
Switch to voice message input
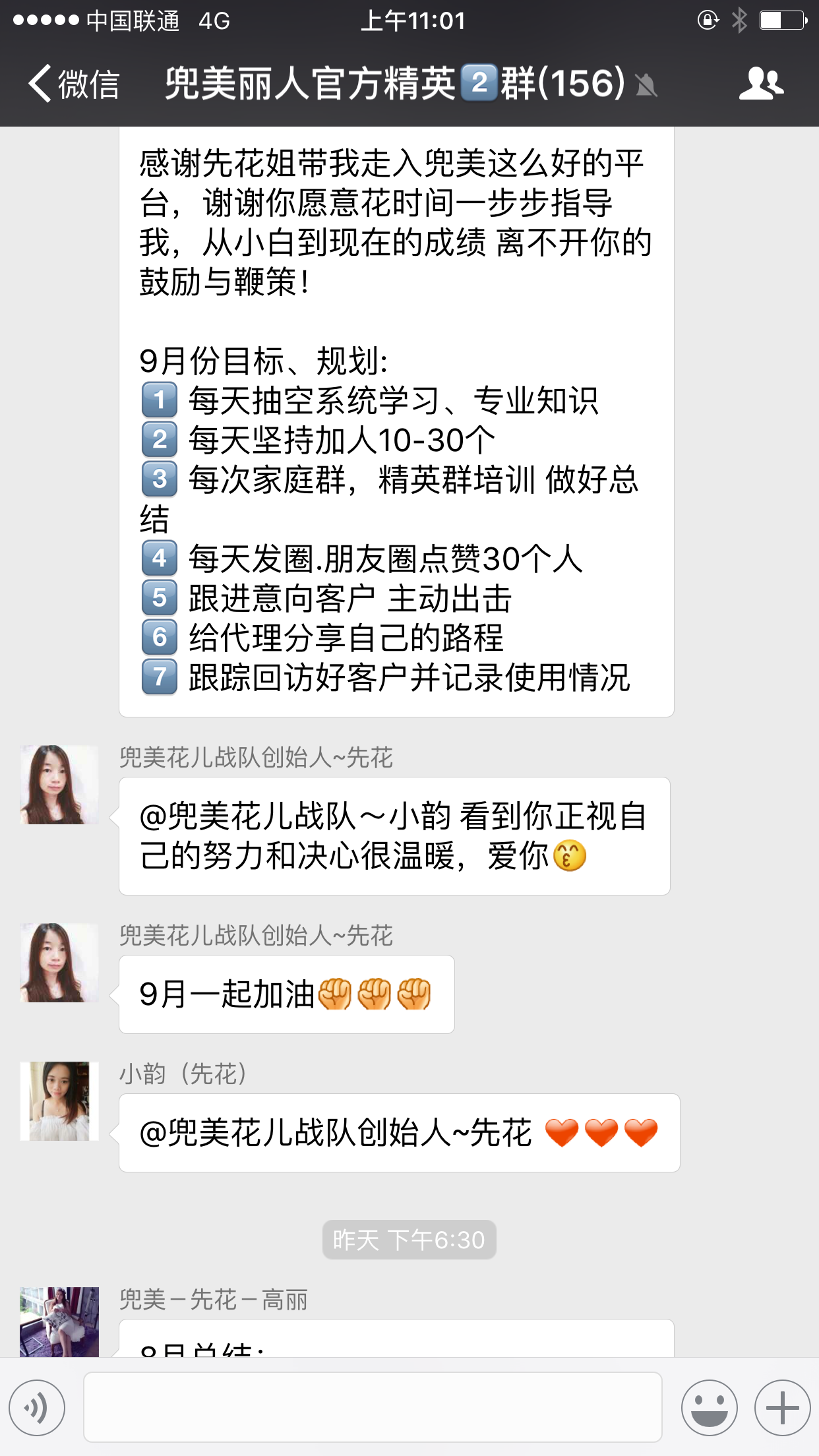(x=37, y=1407)
